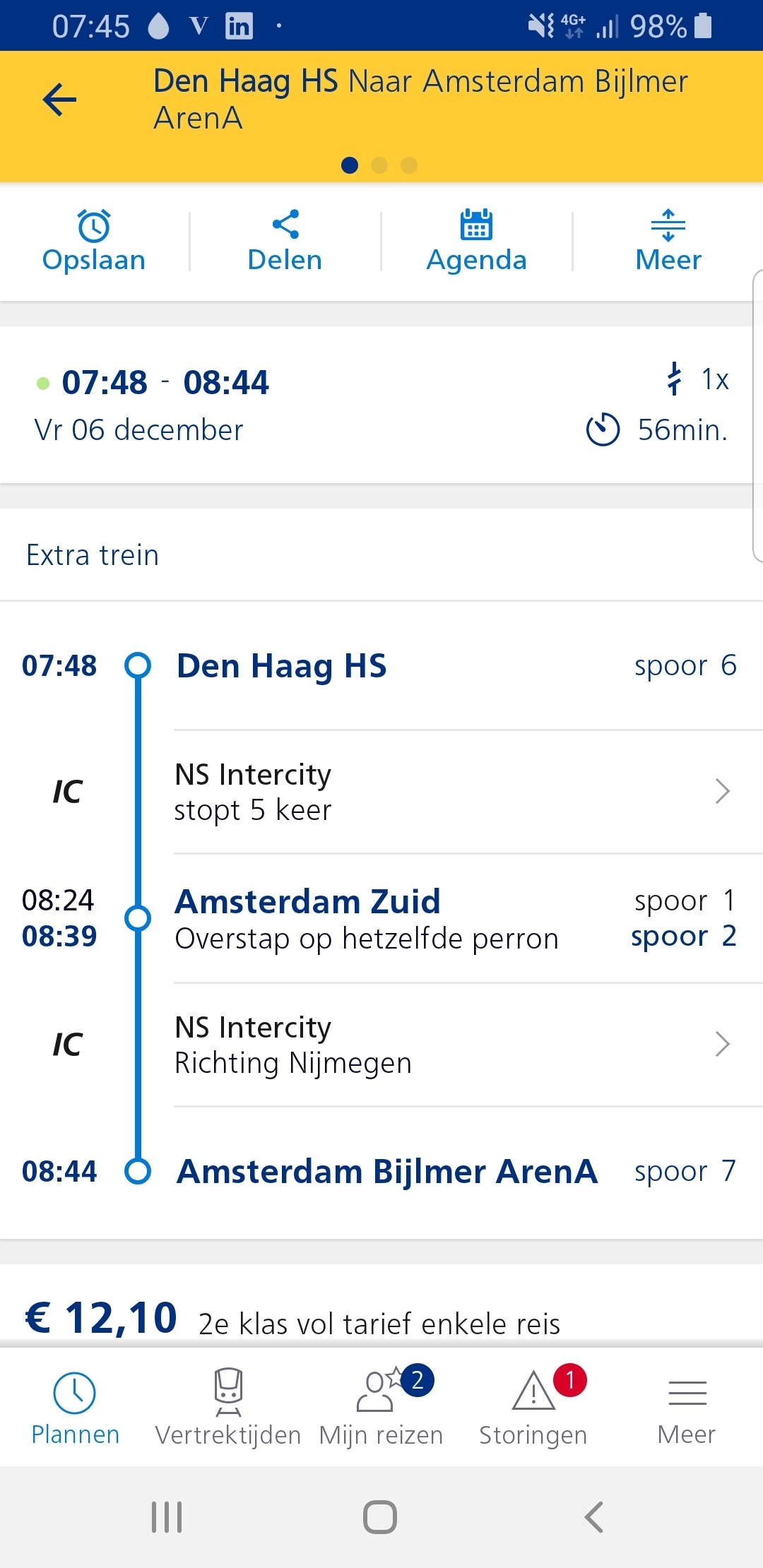Save this trip with Opslaan
Screen dimensions: 763x1568
[94, 242]
